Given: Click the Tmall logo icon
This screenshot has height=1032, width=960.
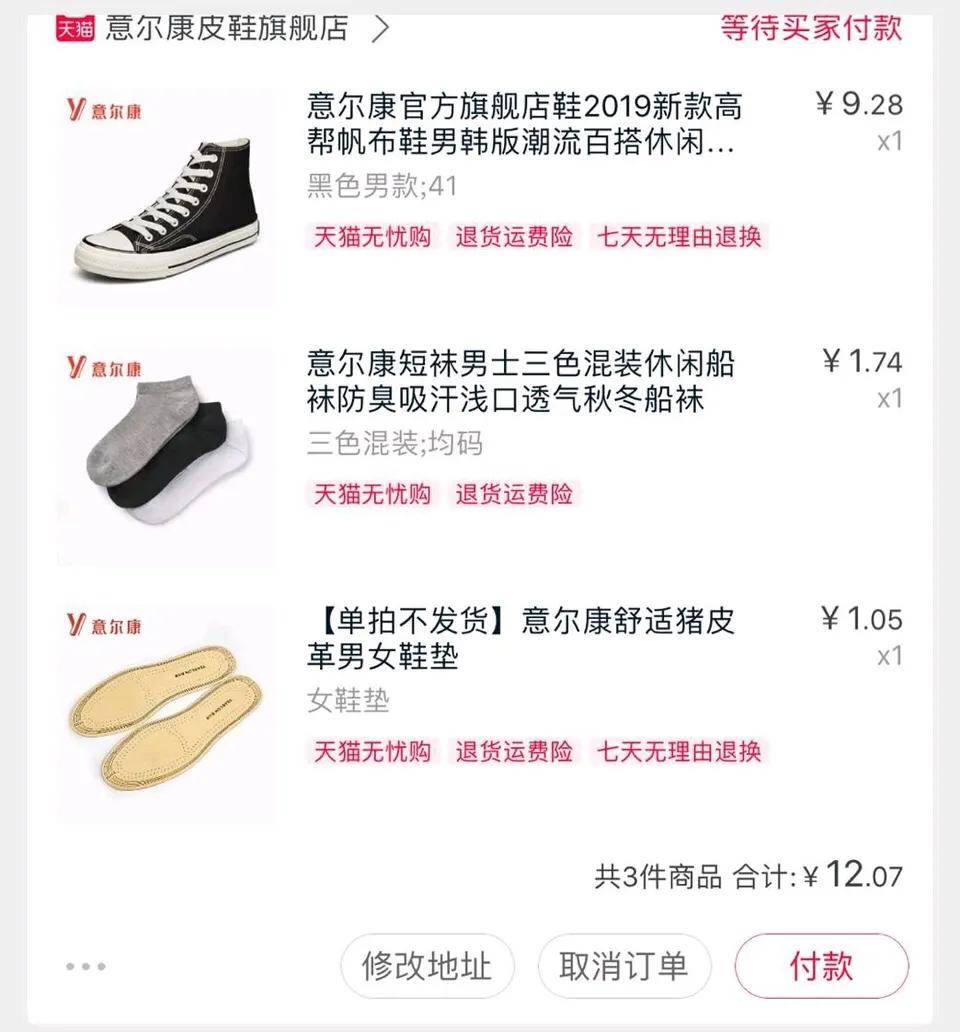Looking at the screenshot, I should point(72,27).
